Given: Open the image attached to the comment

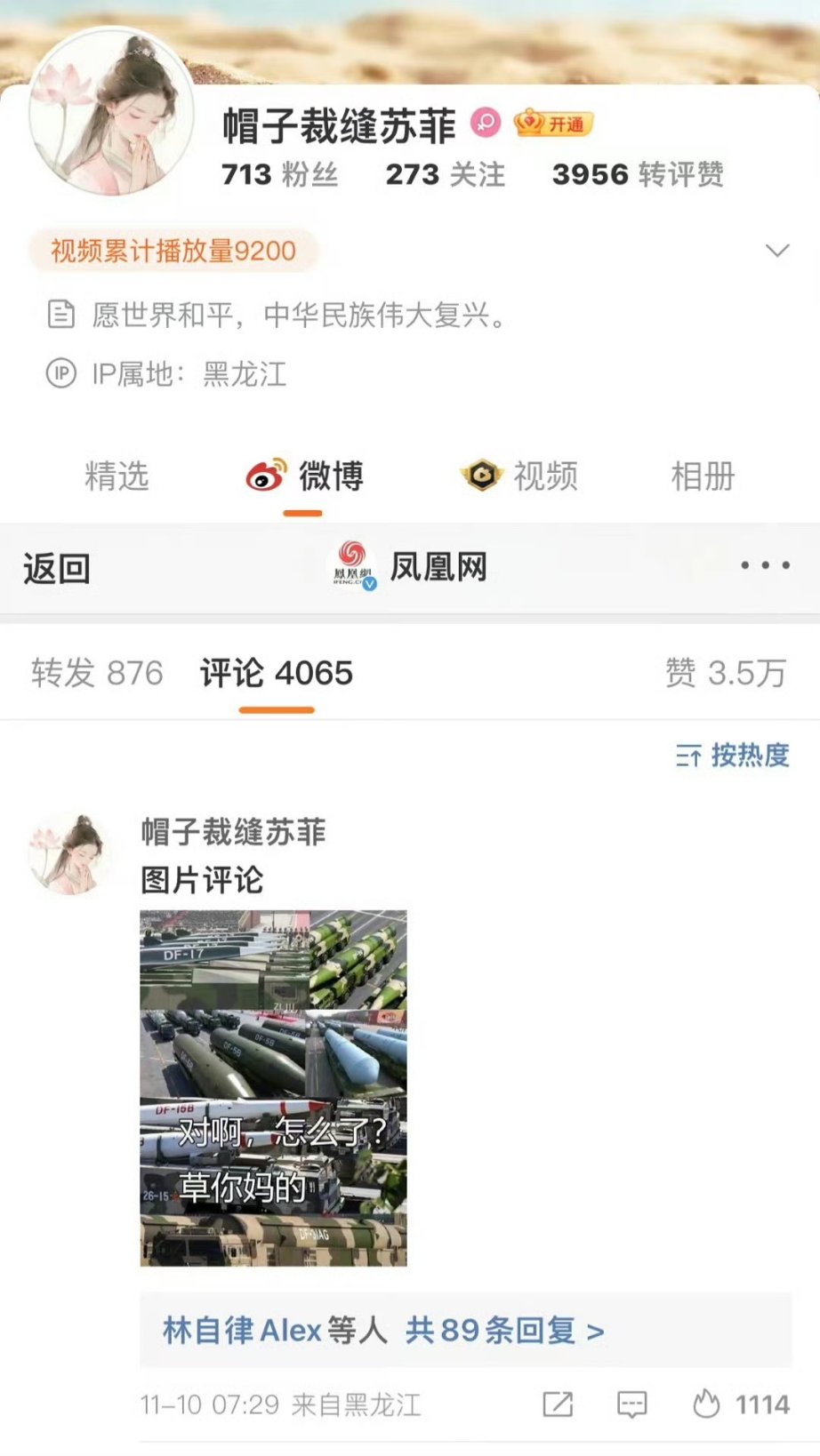Looking at the screenshot, I should coord(273,1087).
